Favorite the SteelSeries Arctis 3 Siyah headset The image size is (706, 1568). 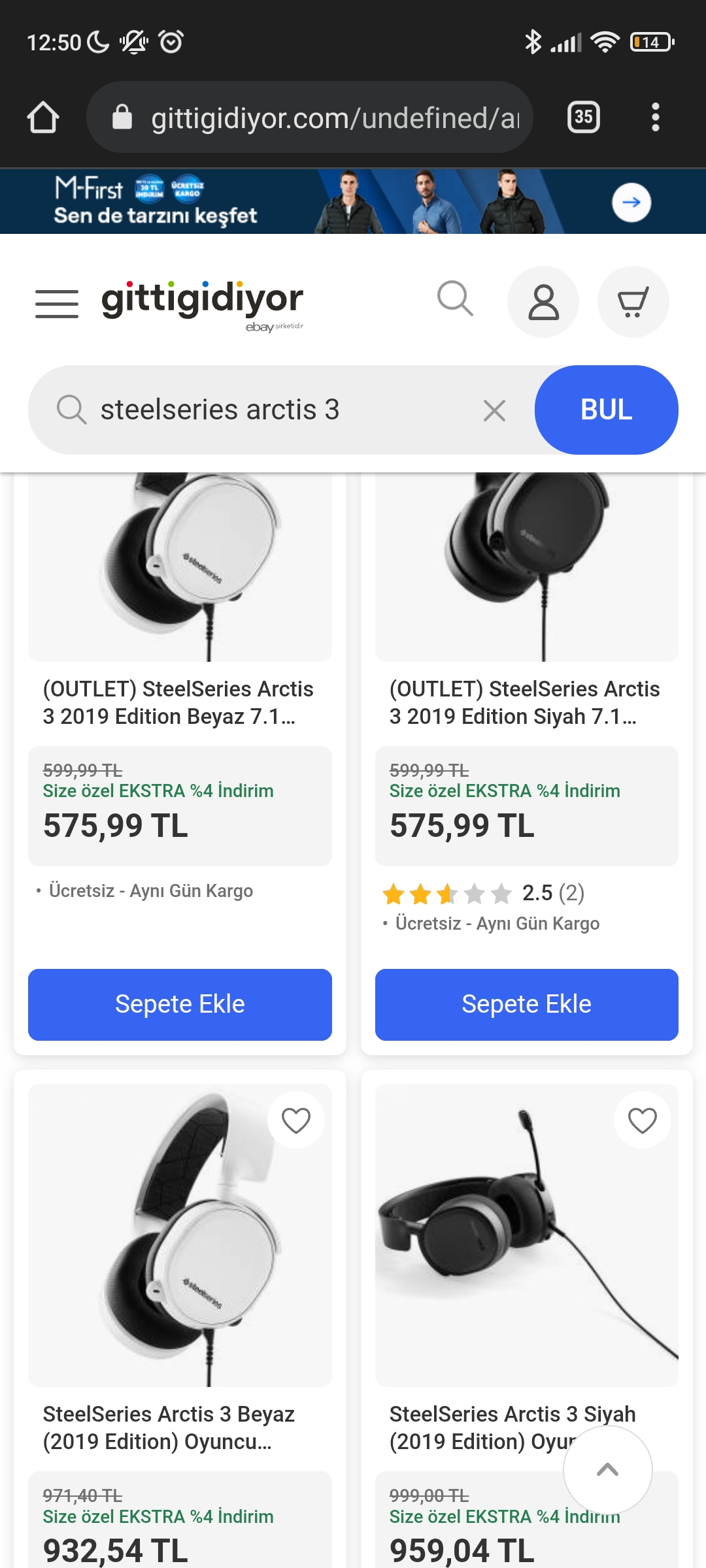pyautogui.click(x=643, y=1120)
